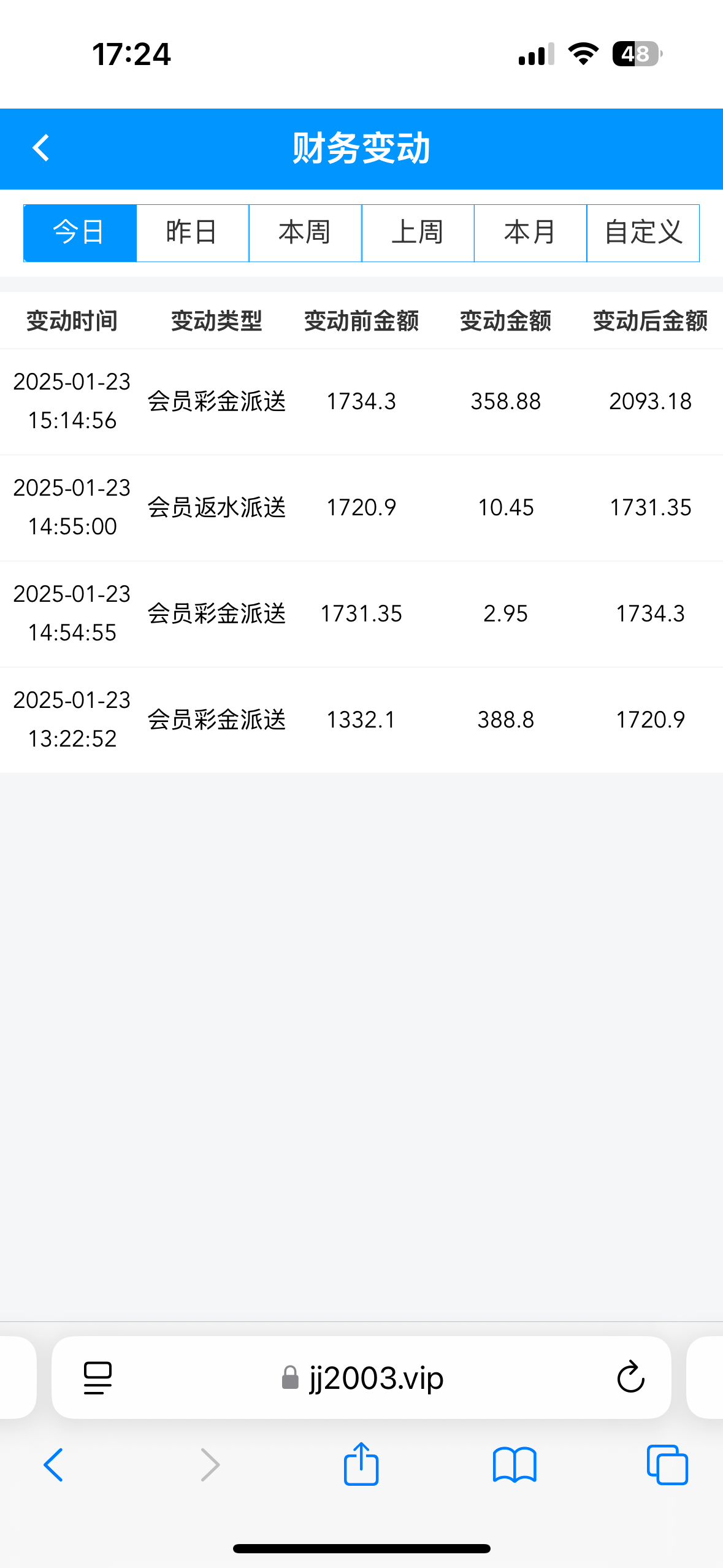Viewport: 723px width, 1568px height.
Task: Switch to the 本月 tab
Action: [530, 233]
